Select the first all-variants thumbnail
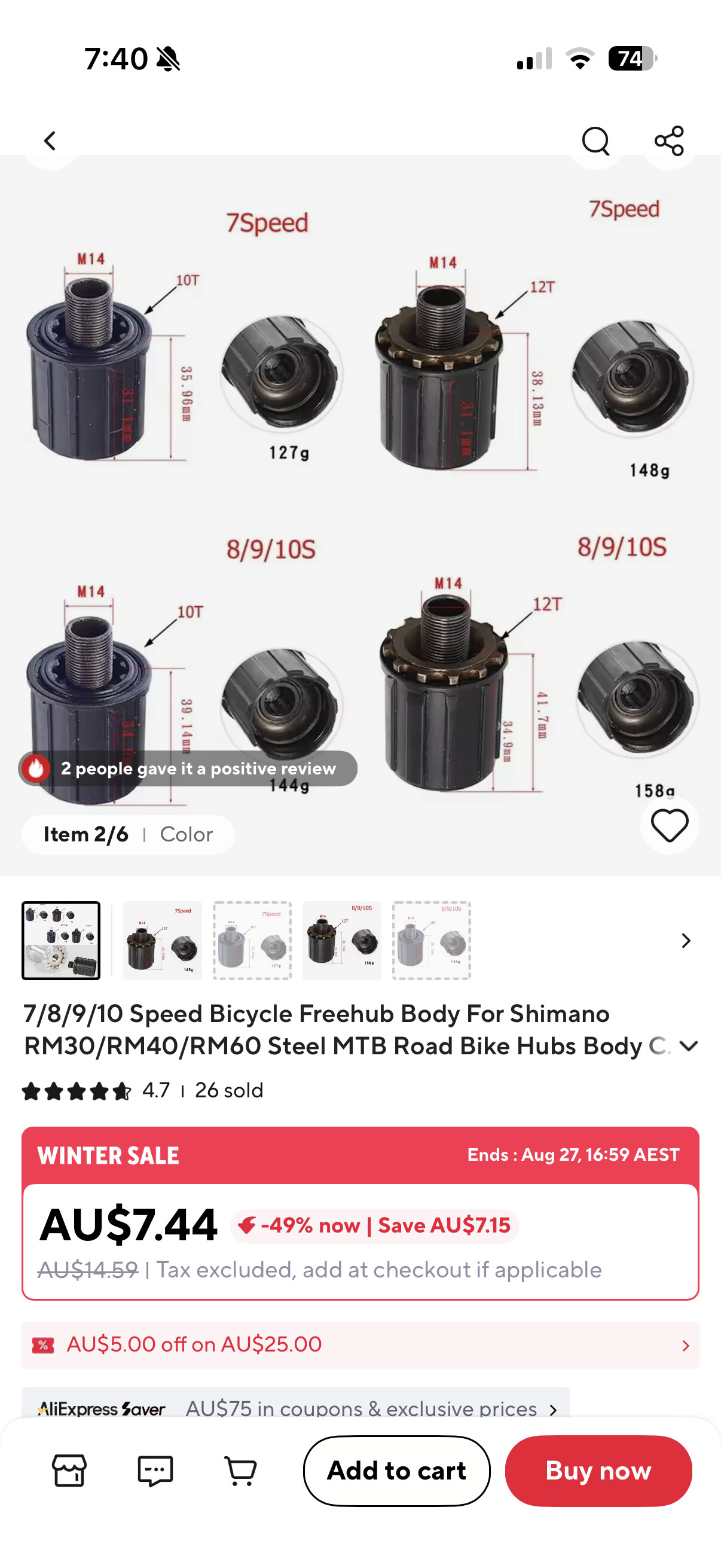Image resolution: width=721 pixels, height=1568 pixels. 61,941
